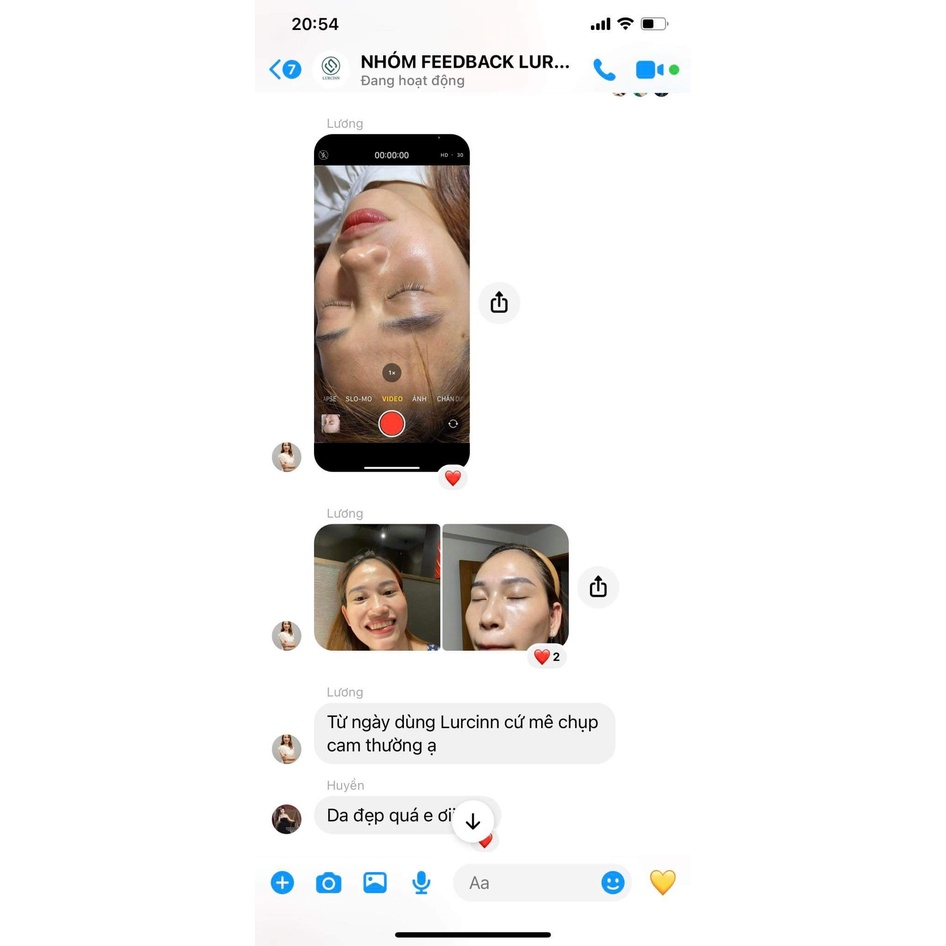The image size is (946, 946).
Task: Share Lương's two face photos
Action: 598,587
